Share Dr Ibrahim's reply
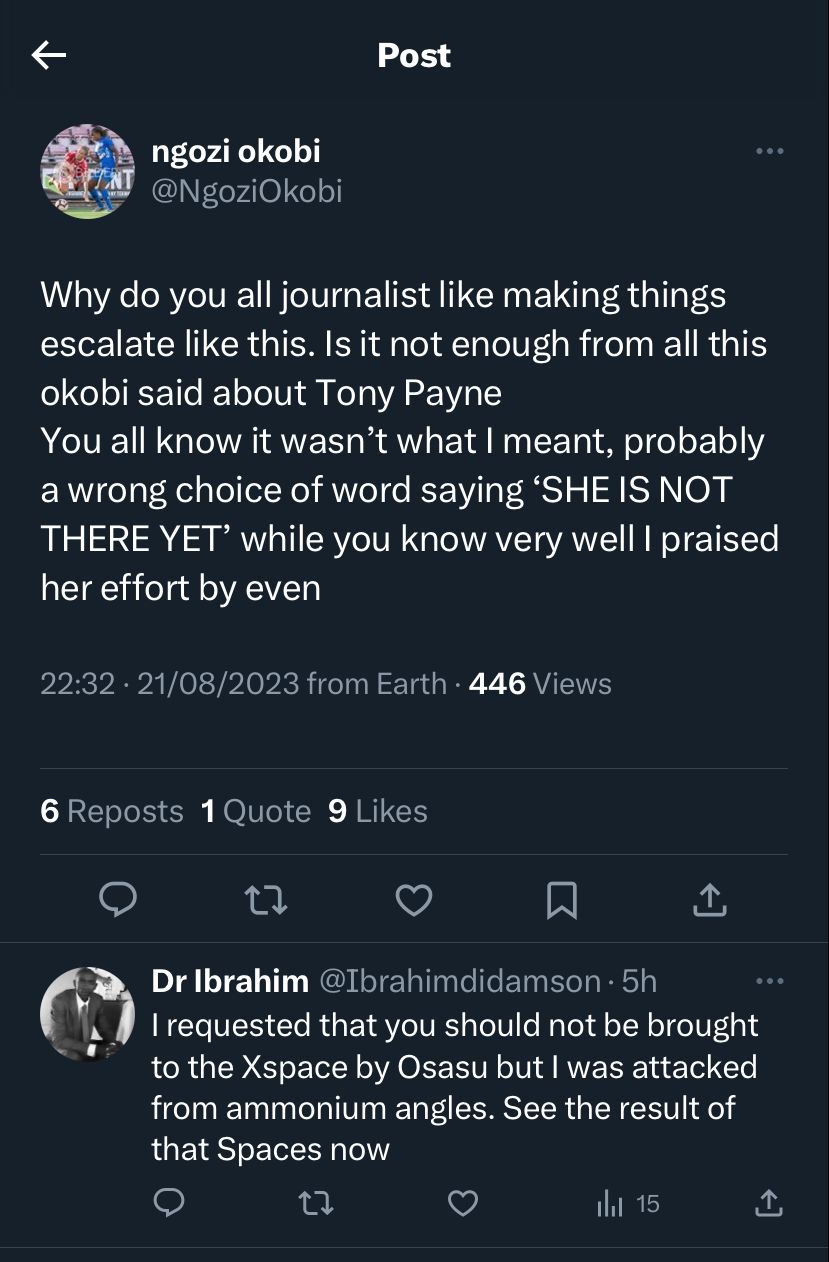Viewport: 829px width, 1262px height. click(768, 1203)
